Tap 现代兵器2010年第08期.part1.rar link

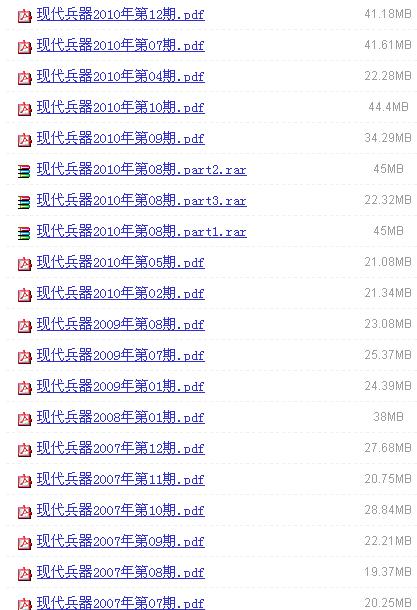coord(142,232)
